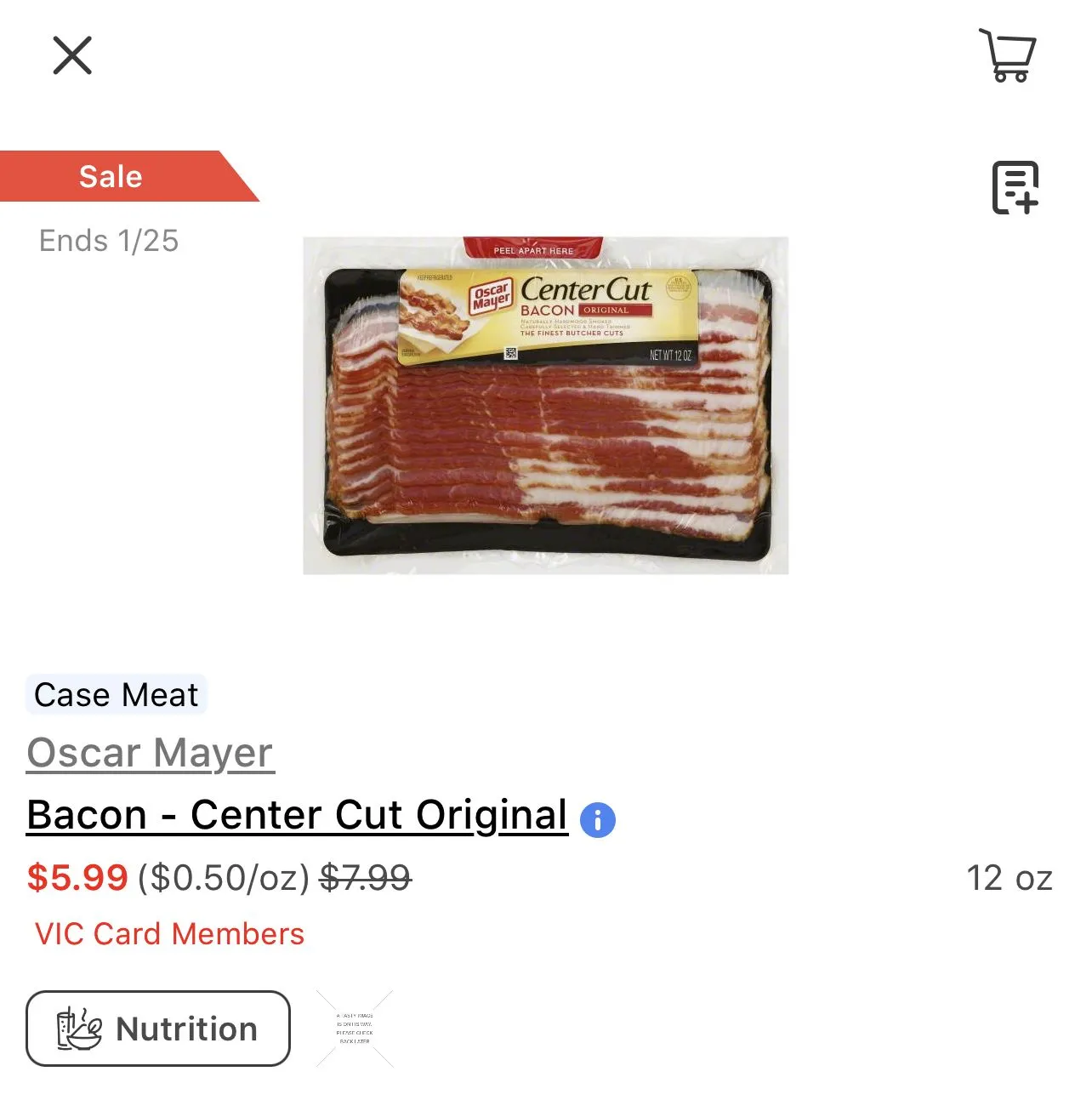The height and width of the screenshot is (1100, 1092).
Task: Enlarge the Oscar Mayer bacon product image
Action: [x=545, y=405]
